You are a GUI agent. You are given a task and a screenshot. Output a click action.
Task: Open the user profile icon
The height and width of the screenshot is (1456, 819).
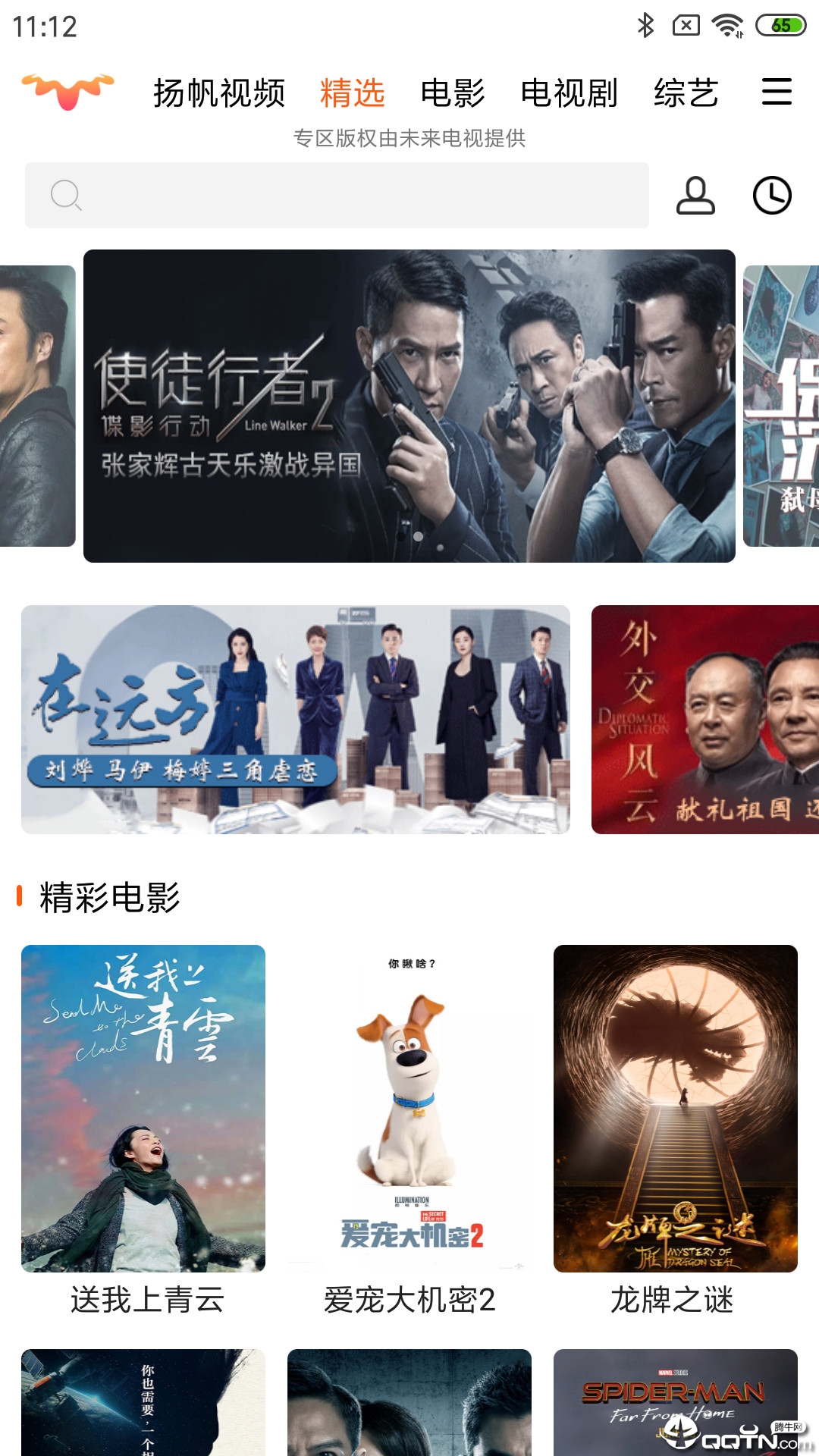pos(695,196)
